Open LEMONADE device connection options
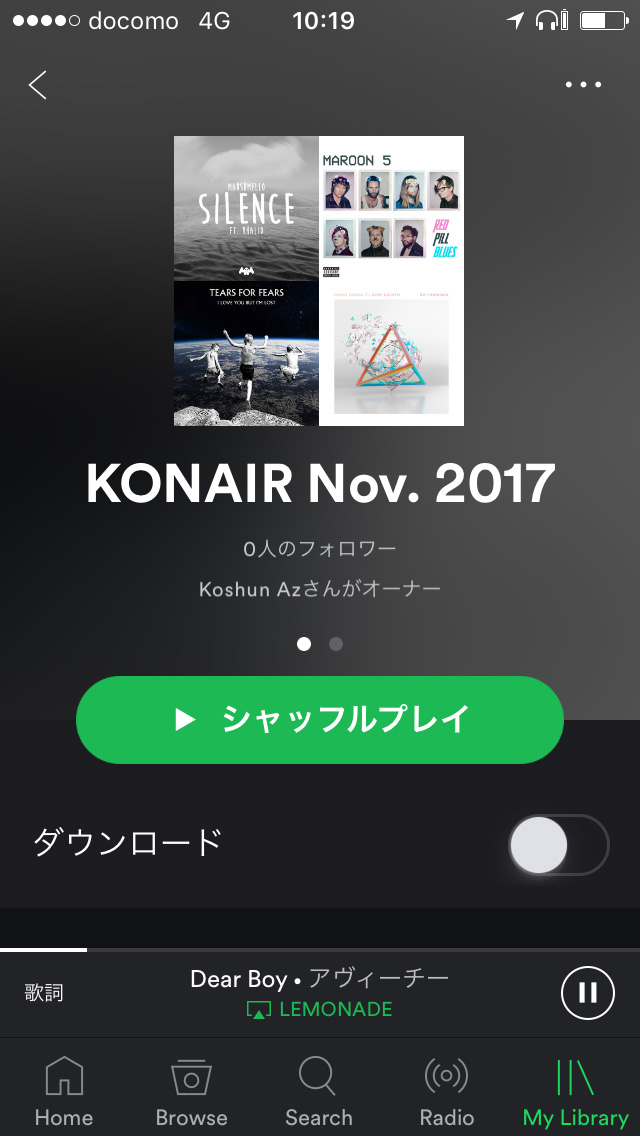The width and height of the screenshot is (640, 1136). (320, 1010)
